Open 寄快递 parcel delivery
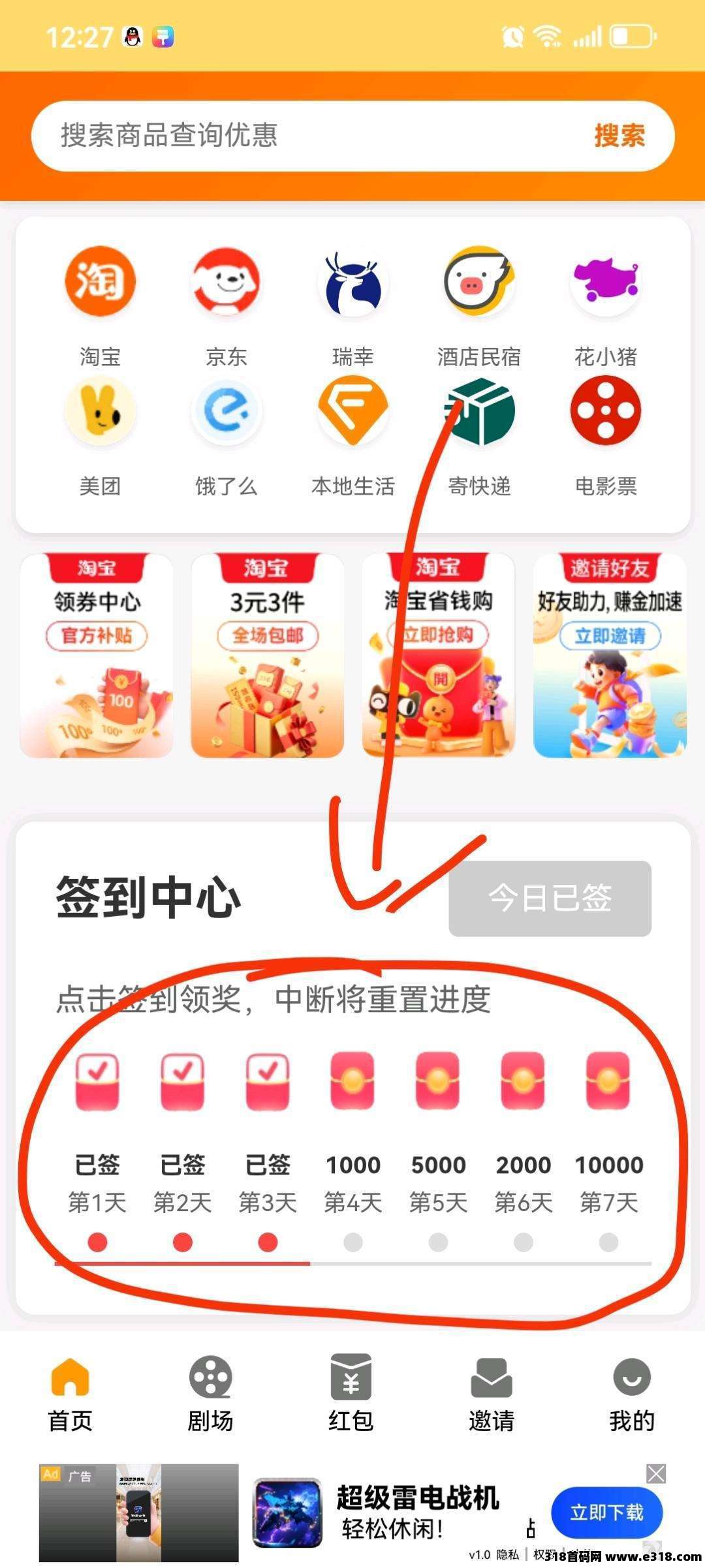Screen dimensions: 705x1568 point(478,412)
